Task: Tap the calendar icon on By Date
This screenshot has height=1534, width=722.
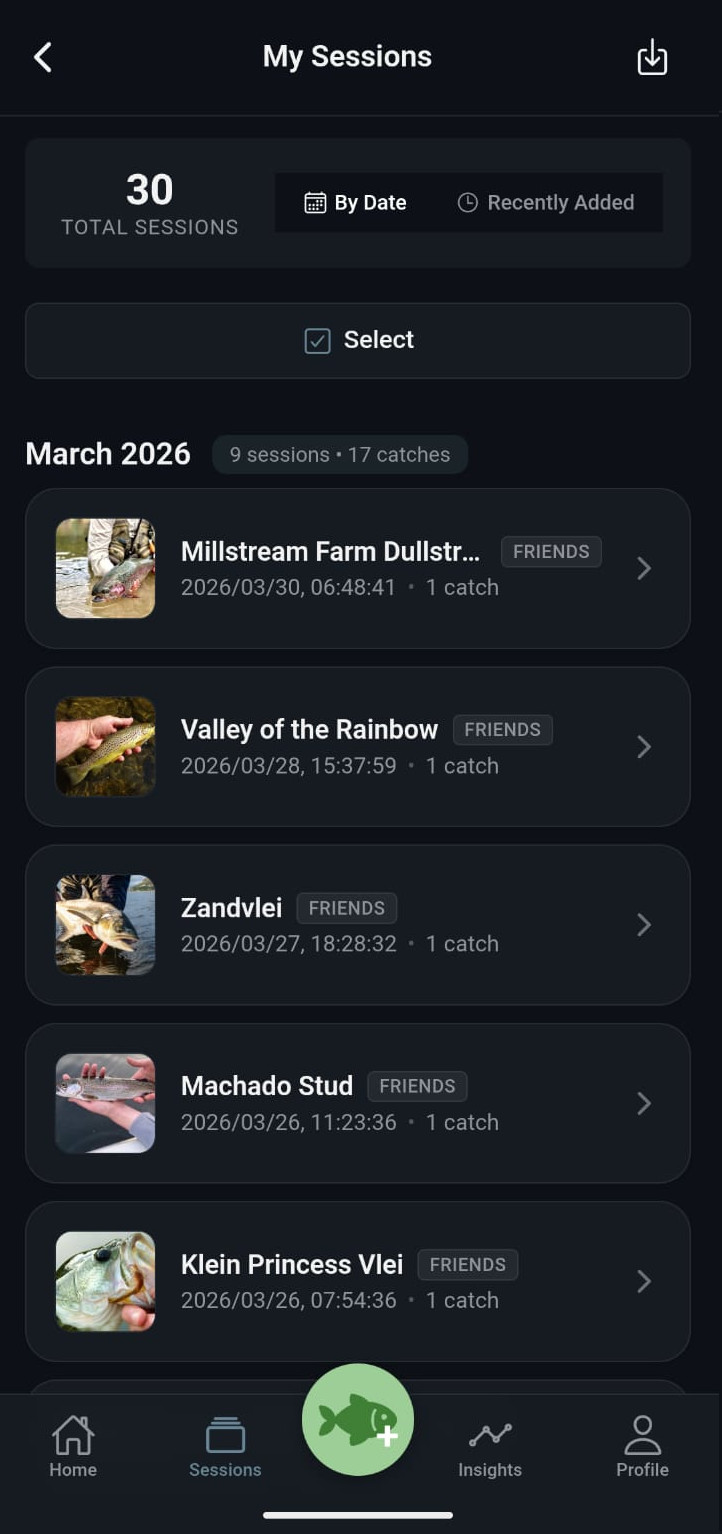Action: (316, 202)
